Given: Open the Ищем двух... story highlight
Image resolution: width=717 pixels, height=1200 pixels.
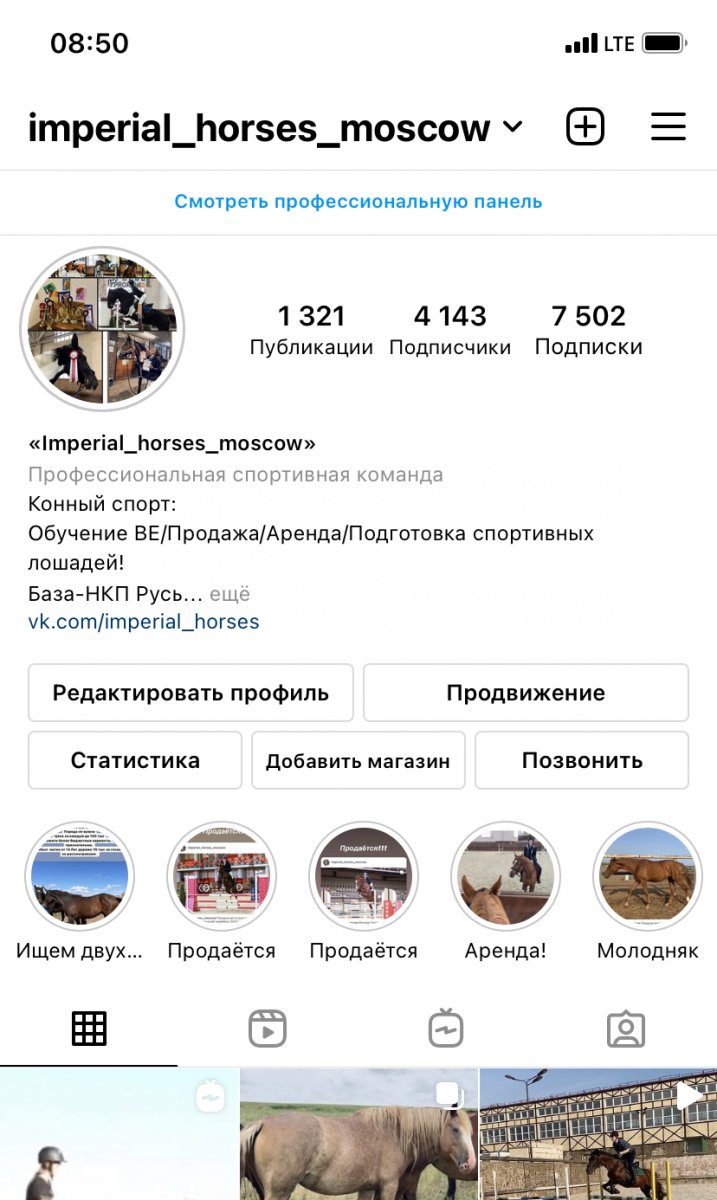Looking at the screenshot, I should click(x=79, y=877).
